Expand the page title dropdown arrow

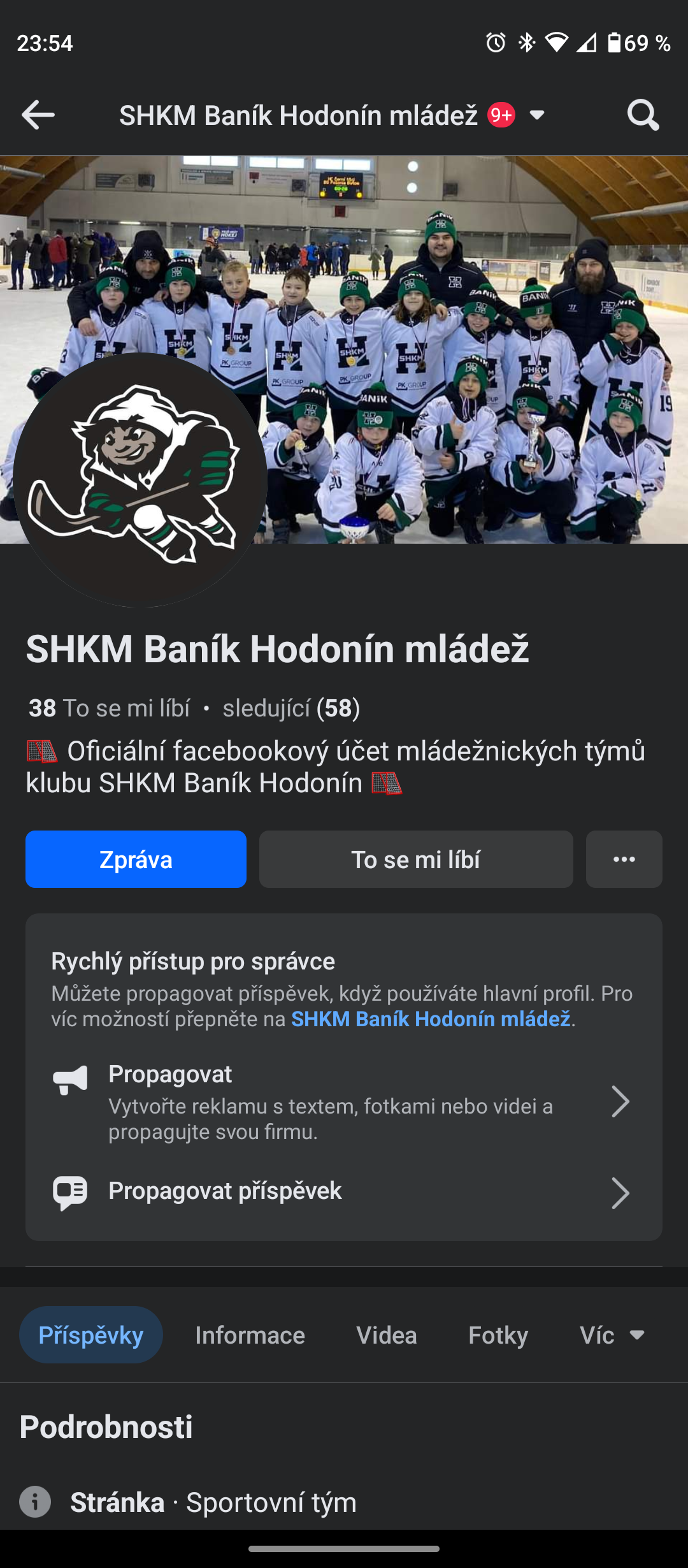point(537,115)
